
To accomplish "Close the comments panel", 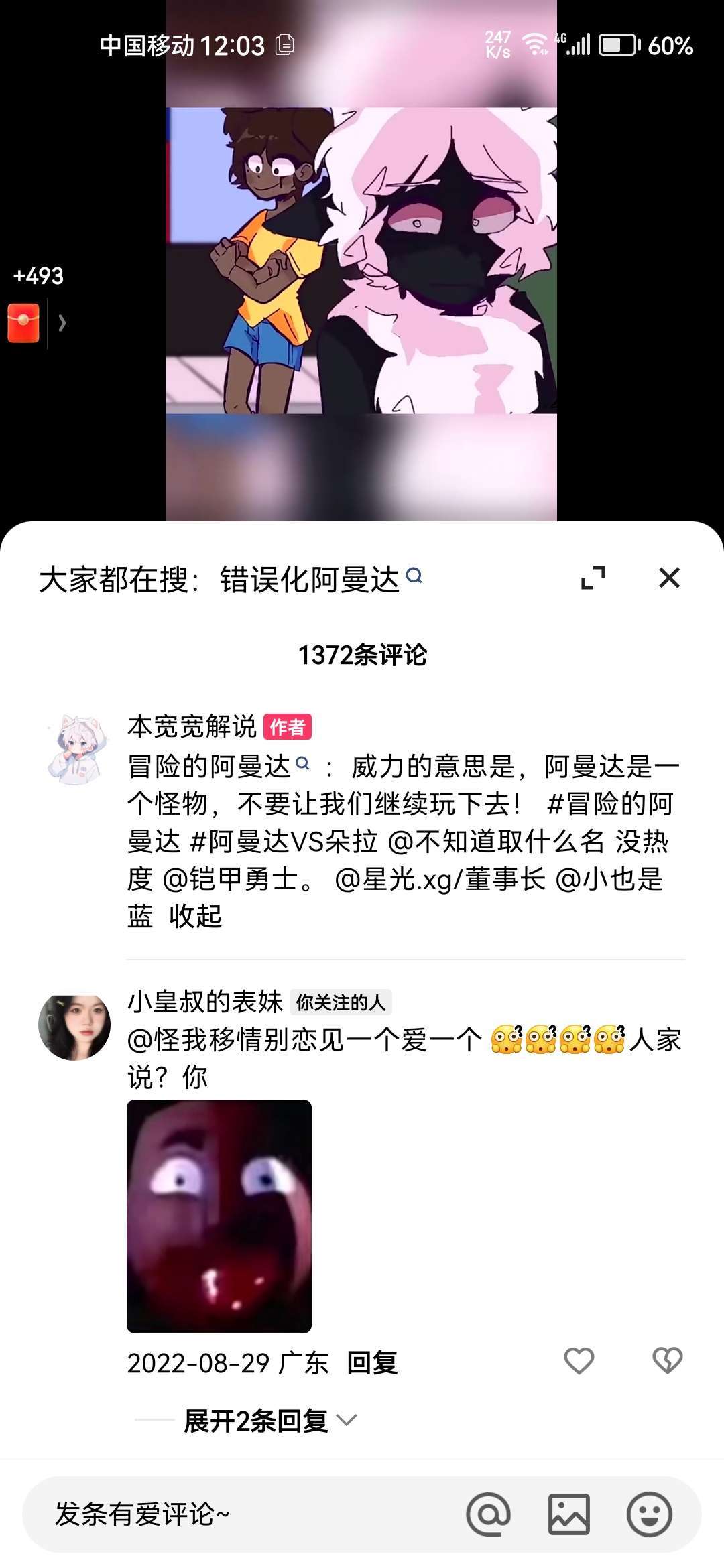I will pos(669,578).
